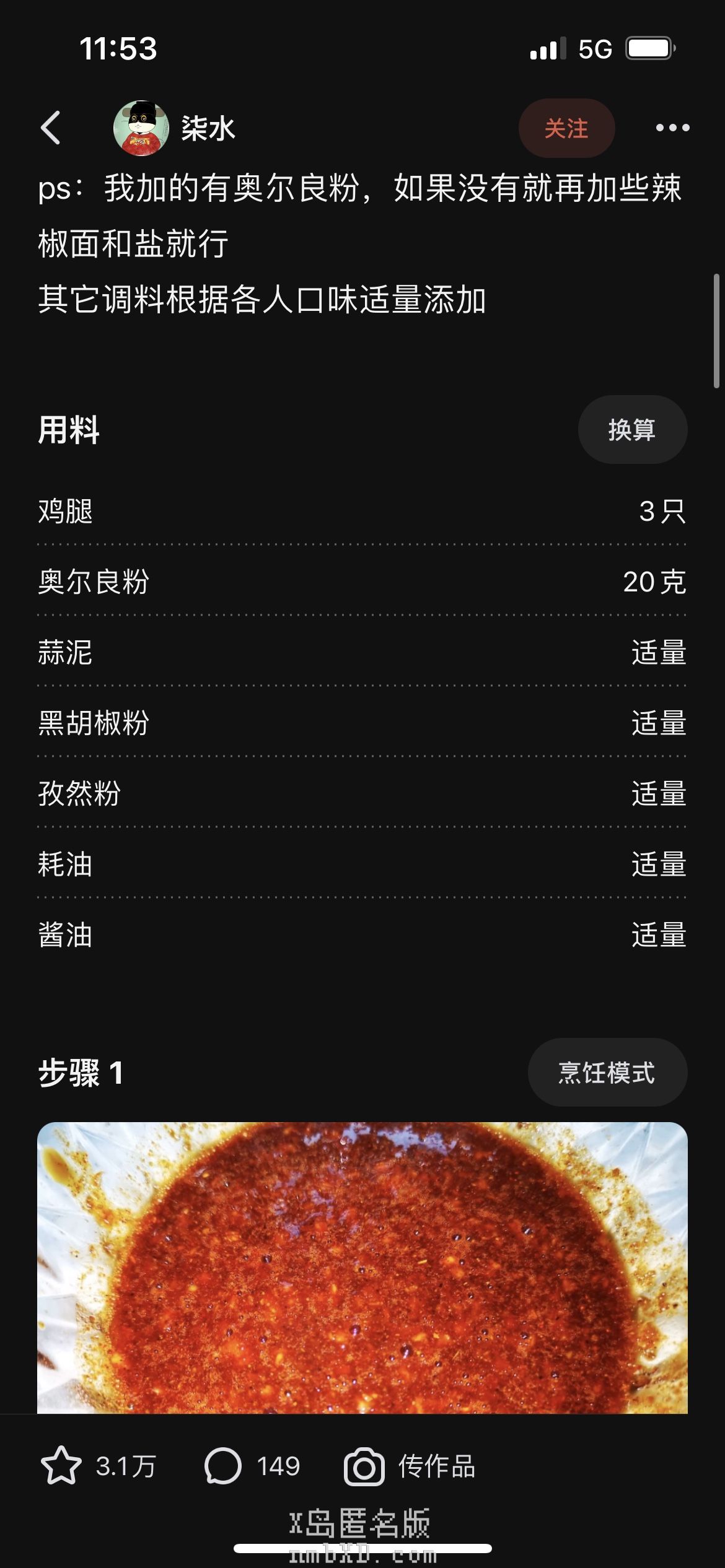725x1568 pixels.
Task: Go back using the top-left arrow
Action: (x=51, y=128)
